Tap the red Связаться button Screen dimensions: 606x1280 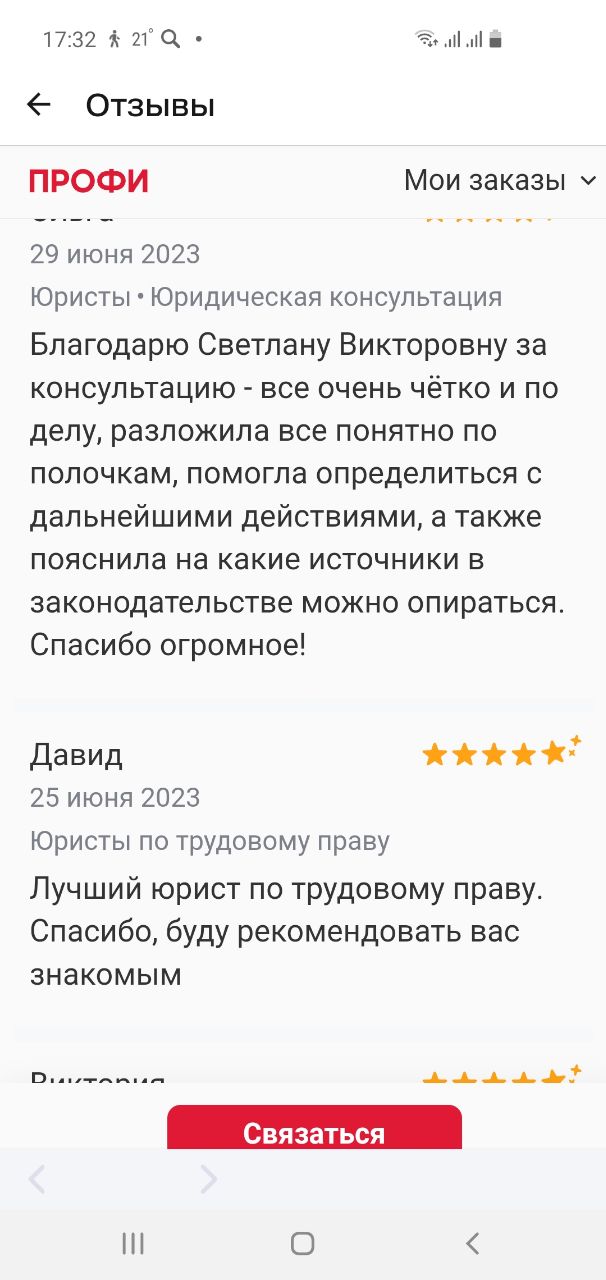[314, 1131]
